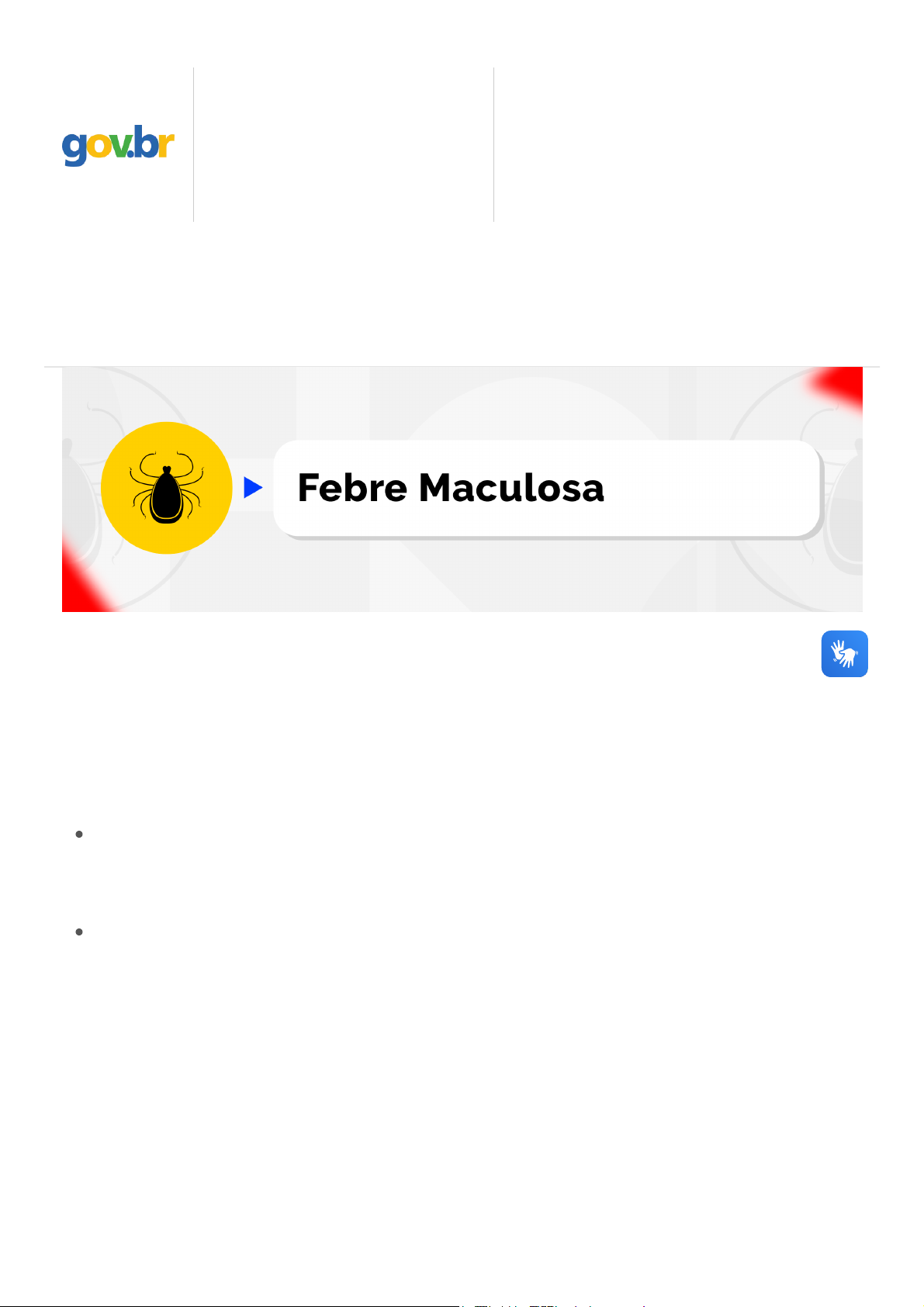924x1307 pixels.
Task: Open the VLibras sign language widget
Action: tap(844, 654)
